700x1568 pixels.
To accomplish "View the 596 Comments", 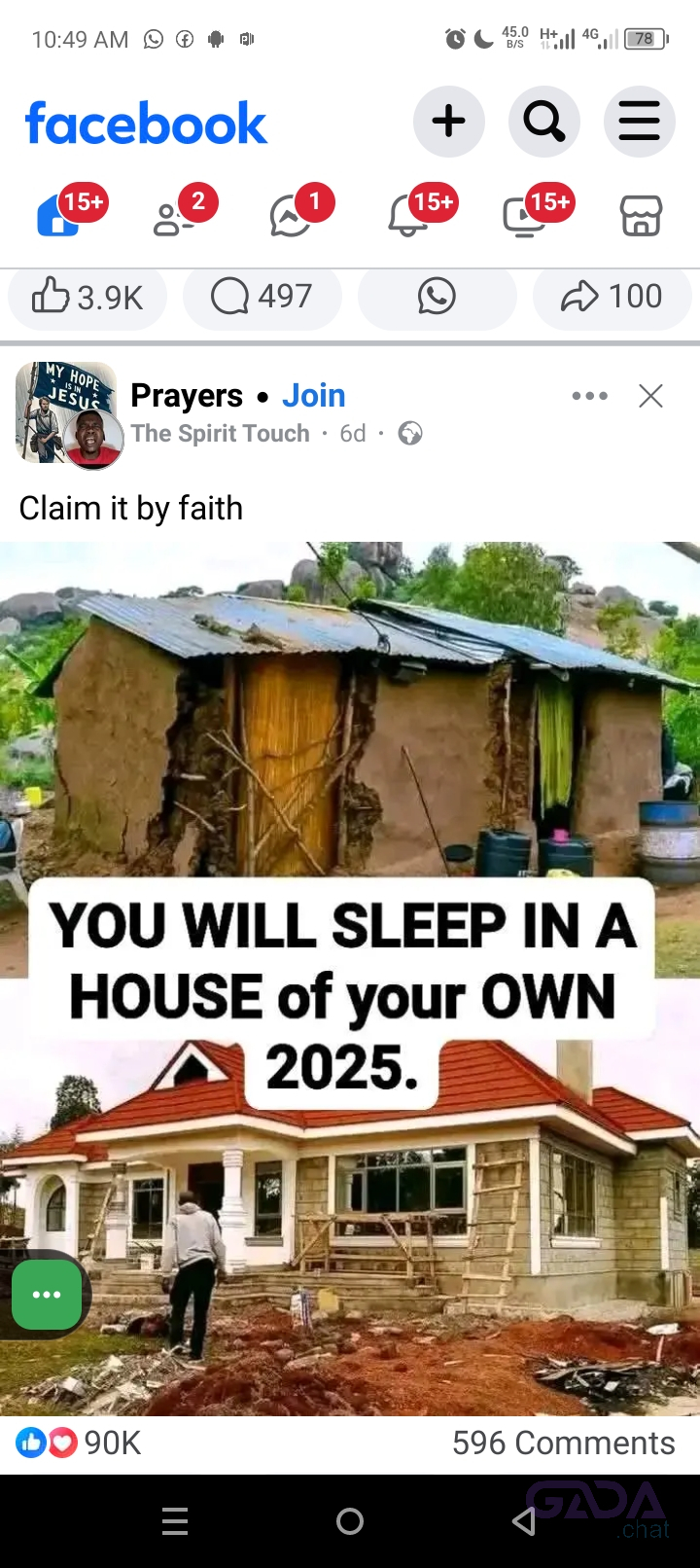I will pos(563,1443).
